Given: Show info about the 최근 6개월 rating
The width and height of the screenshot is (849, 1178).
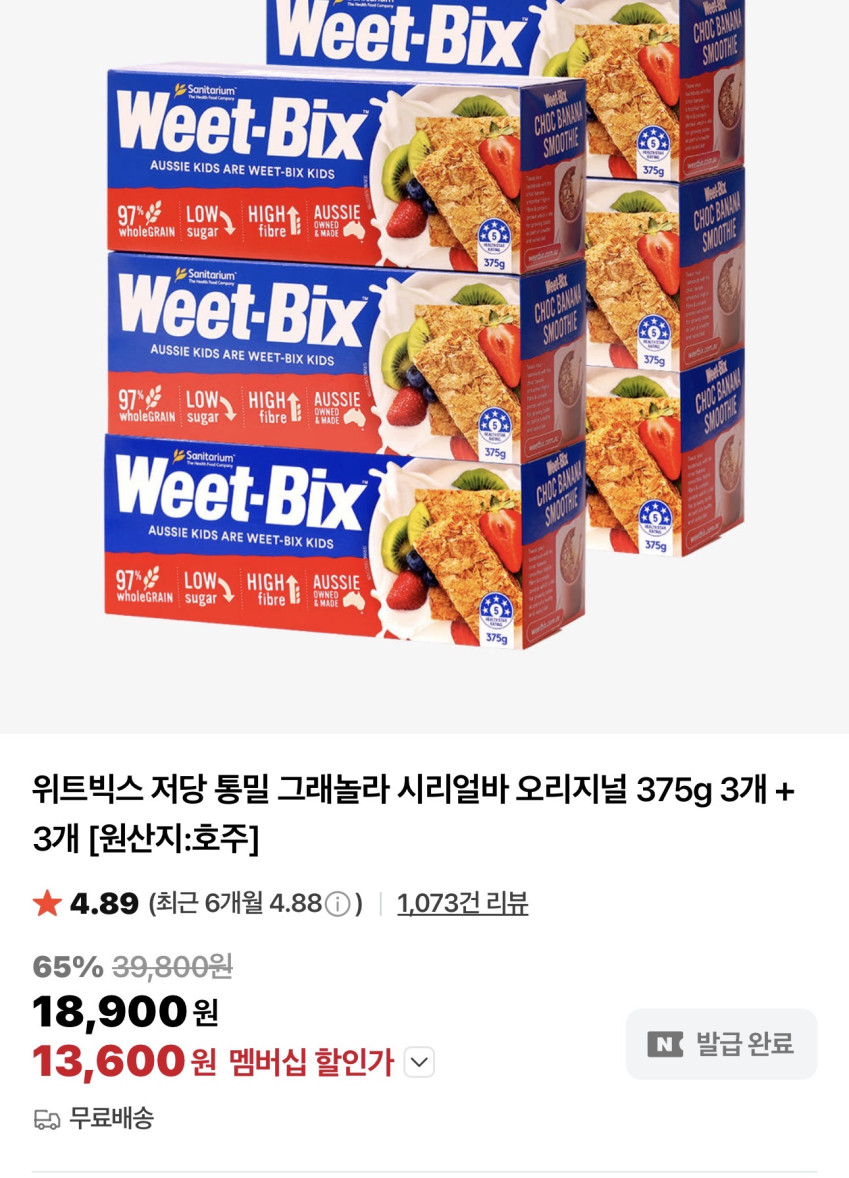Looking at the screenshot, I should [339, 905].
